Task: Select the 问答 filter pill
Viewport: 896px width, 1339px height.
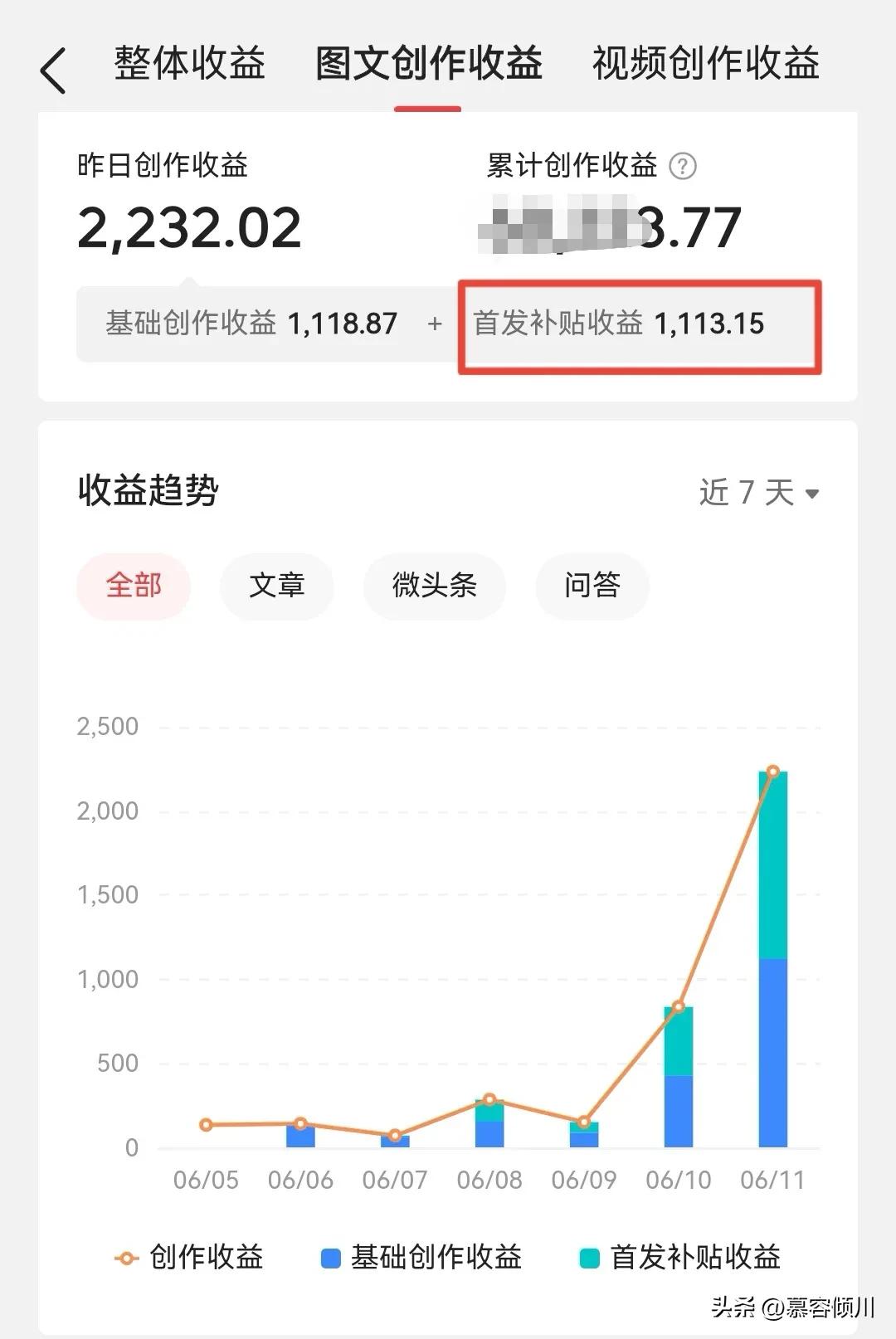Action: [592, 587]
